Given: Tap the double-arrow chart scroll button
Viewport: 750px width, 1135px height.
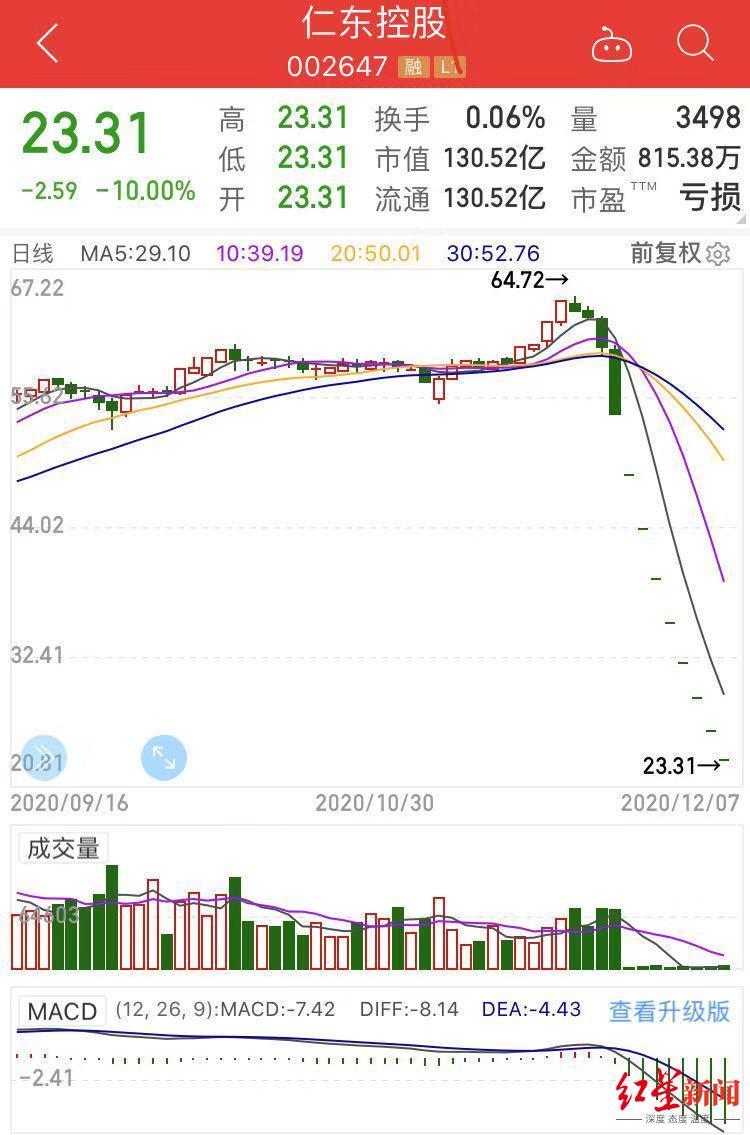Looking at the screenshot, I should [x=43, y=759].
